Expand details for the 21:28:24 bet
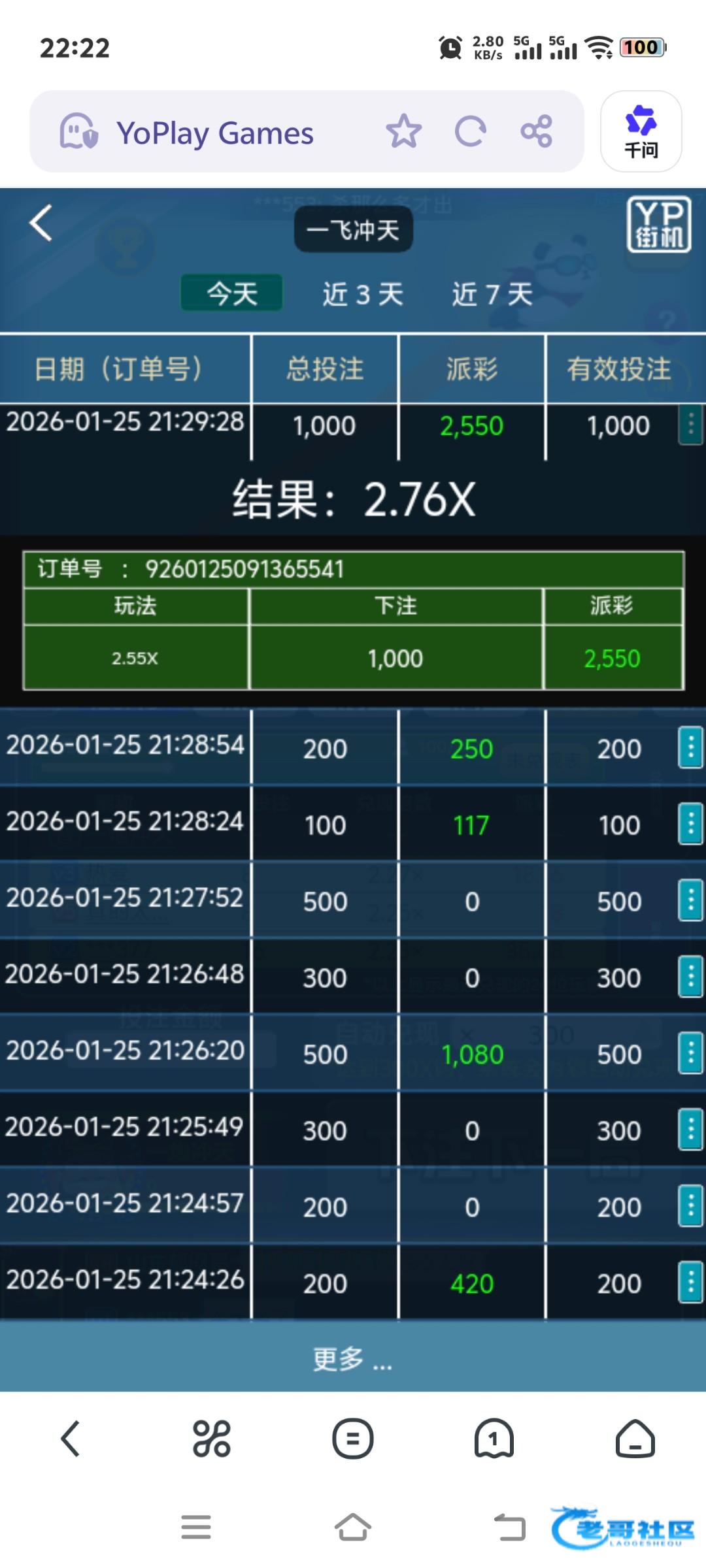706x1568 pixels. [690, 825]
